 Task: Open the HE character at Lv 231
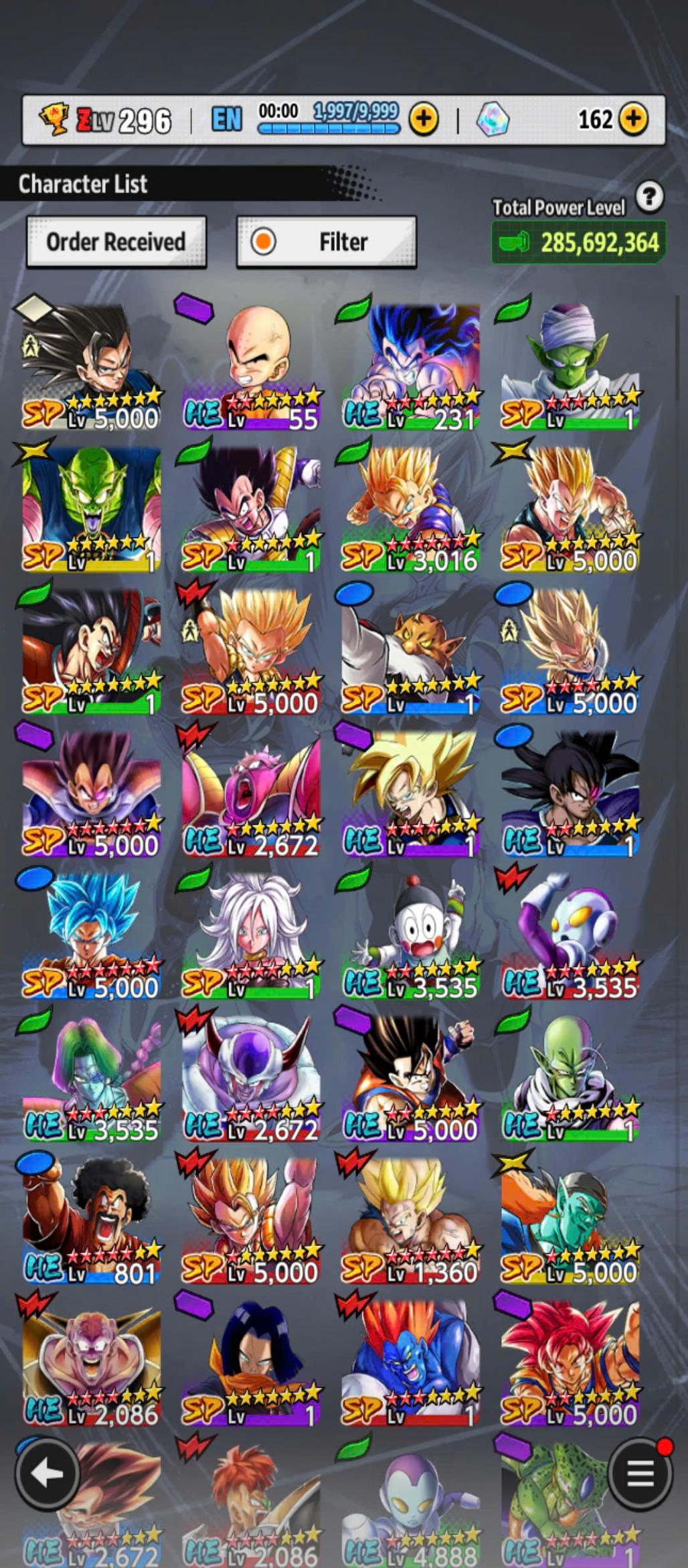click(x=411, y=365)
